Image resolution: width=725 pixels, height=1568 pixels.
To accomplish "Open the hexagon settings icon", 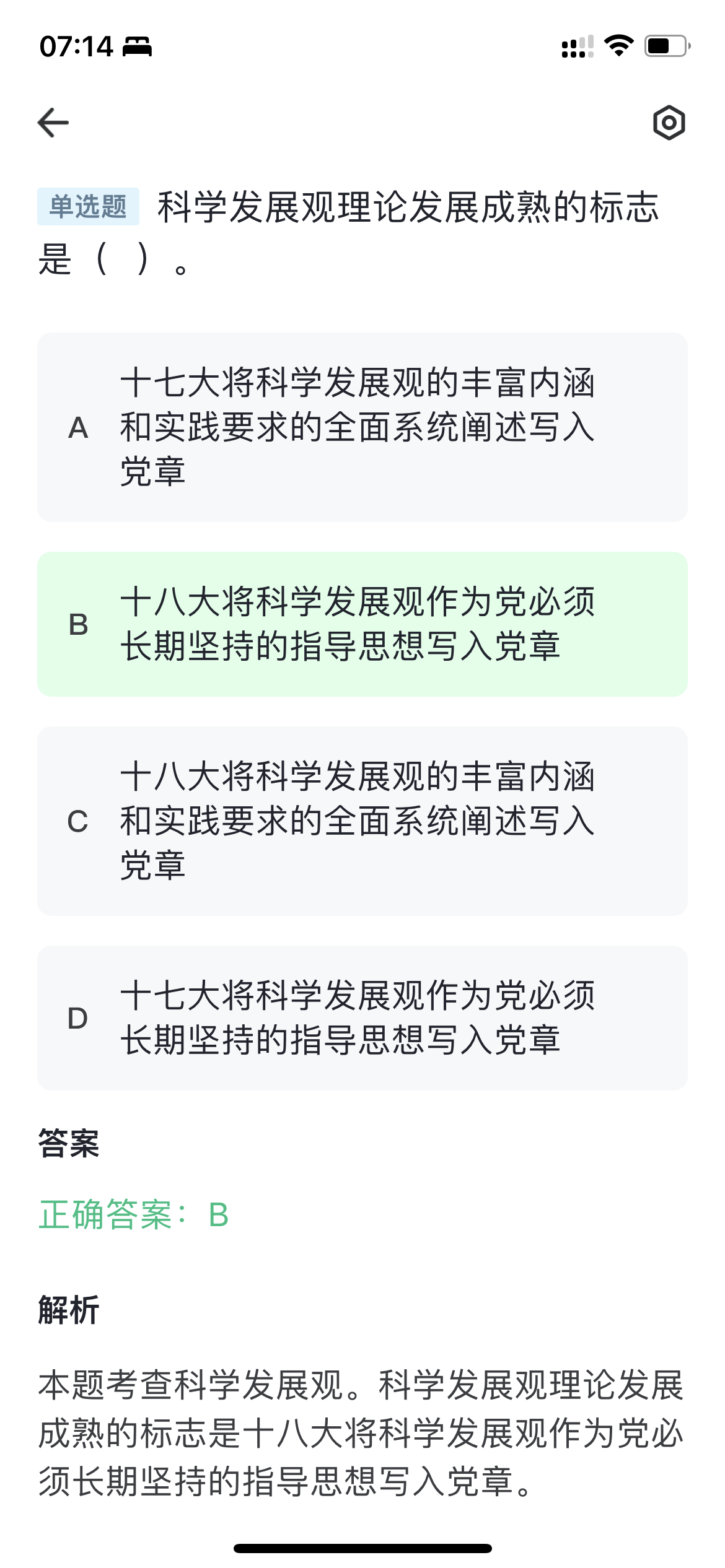I will pos(669,123).
